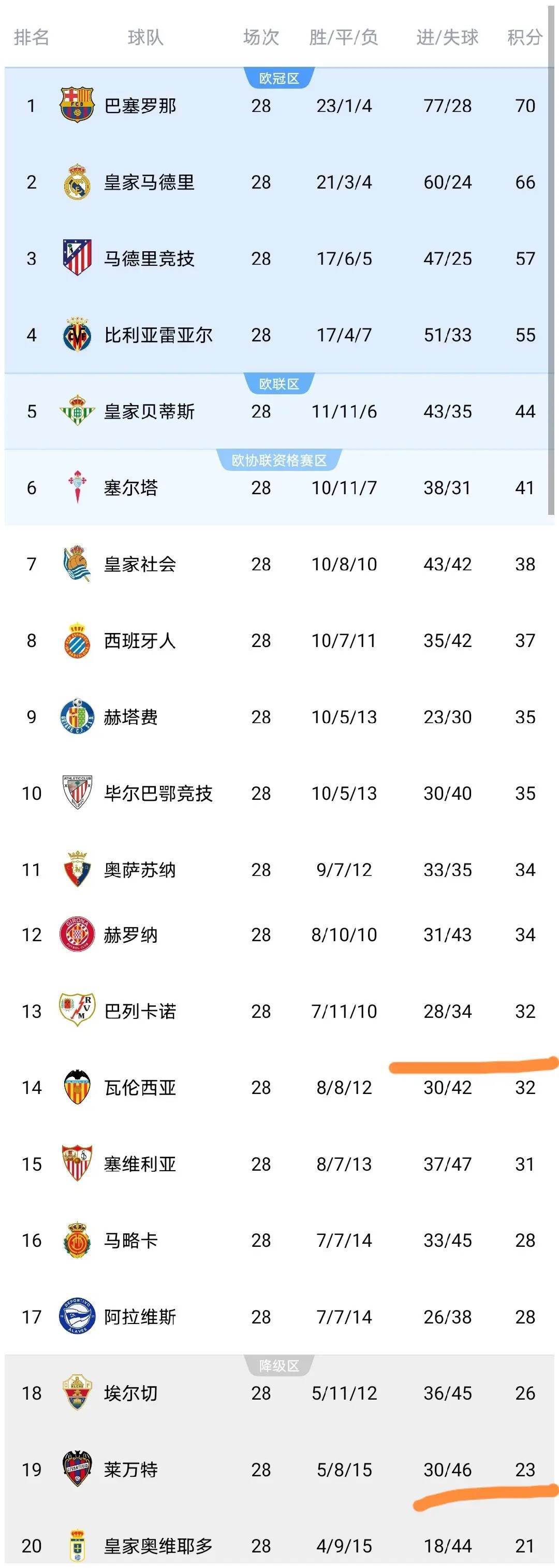
Task: Open the 比利亚雷亚尔 team row
Action: 279,335
